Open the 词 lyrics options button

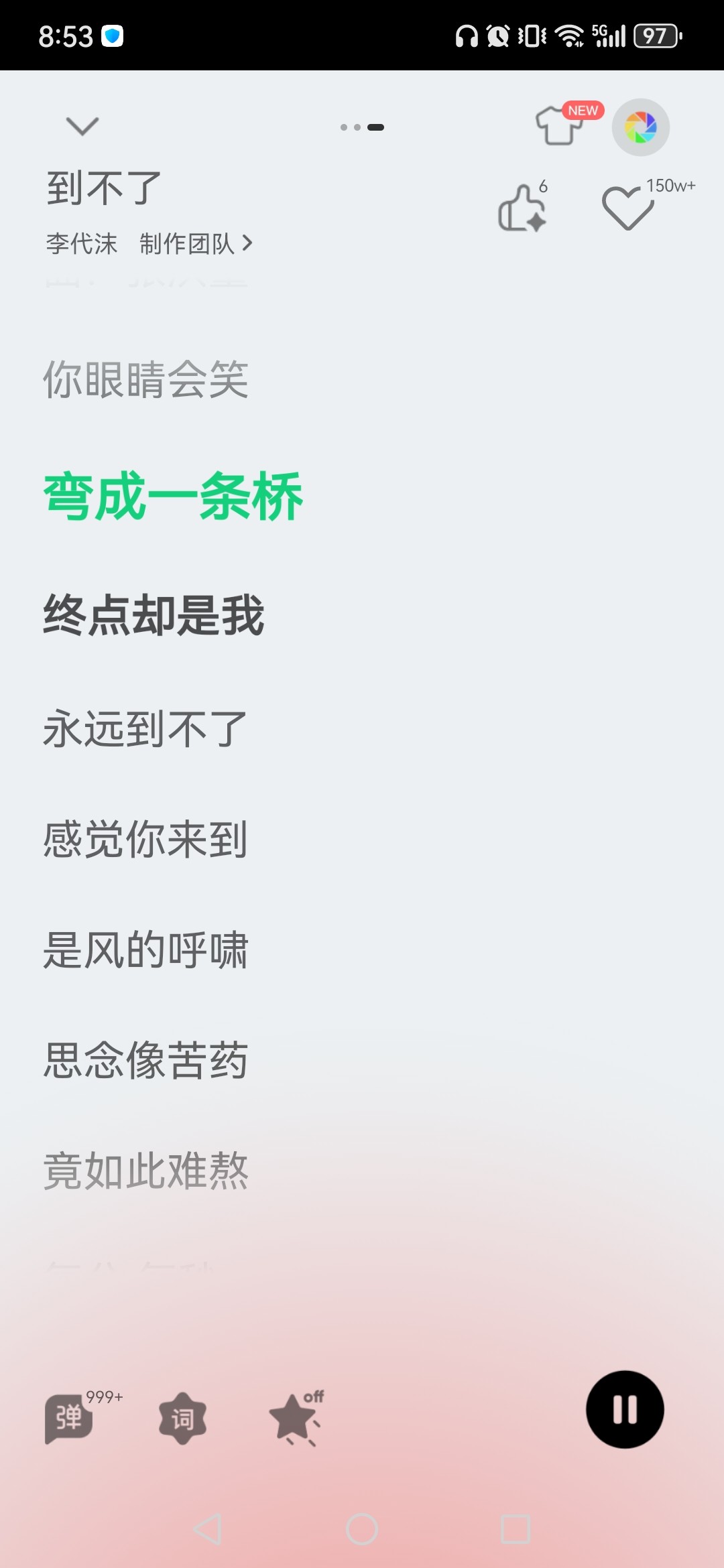[x=182, y=1418]
